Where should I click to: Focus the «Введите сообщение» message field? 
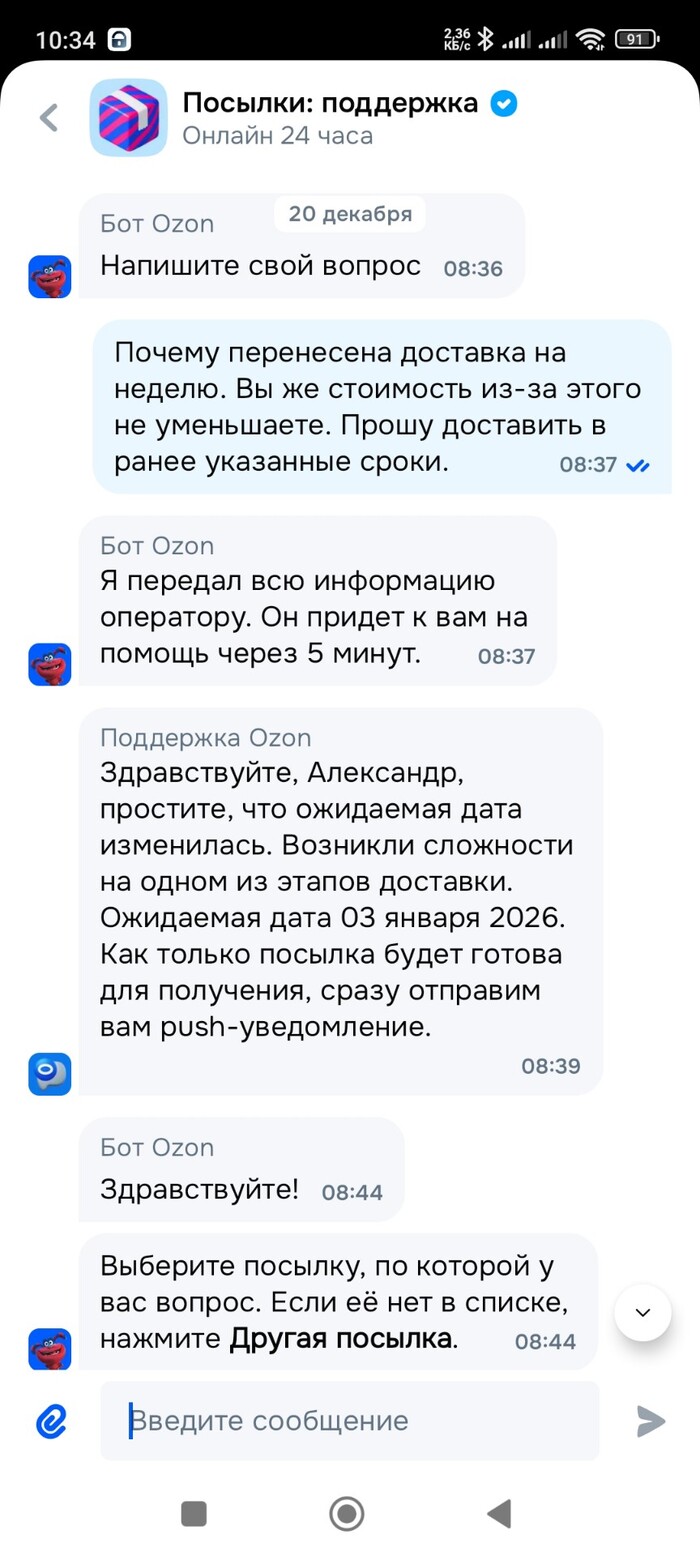[350, 1421]
